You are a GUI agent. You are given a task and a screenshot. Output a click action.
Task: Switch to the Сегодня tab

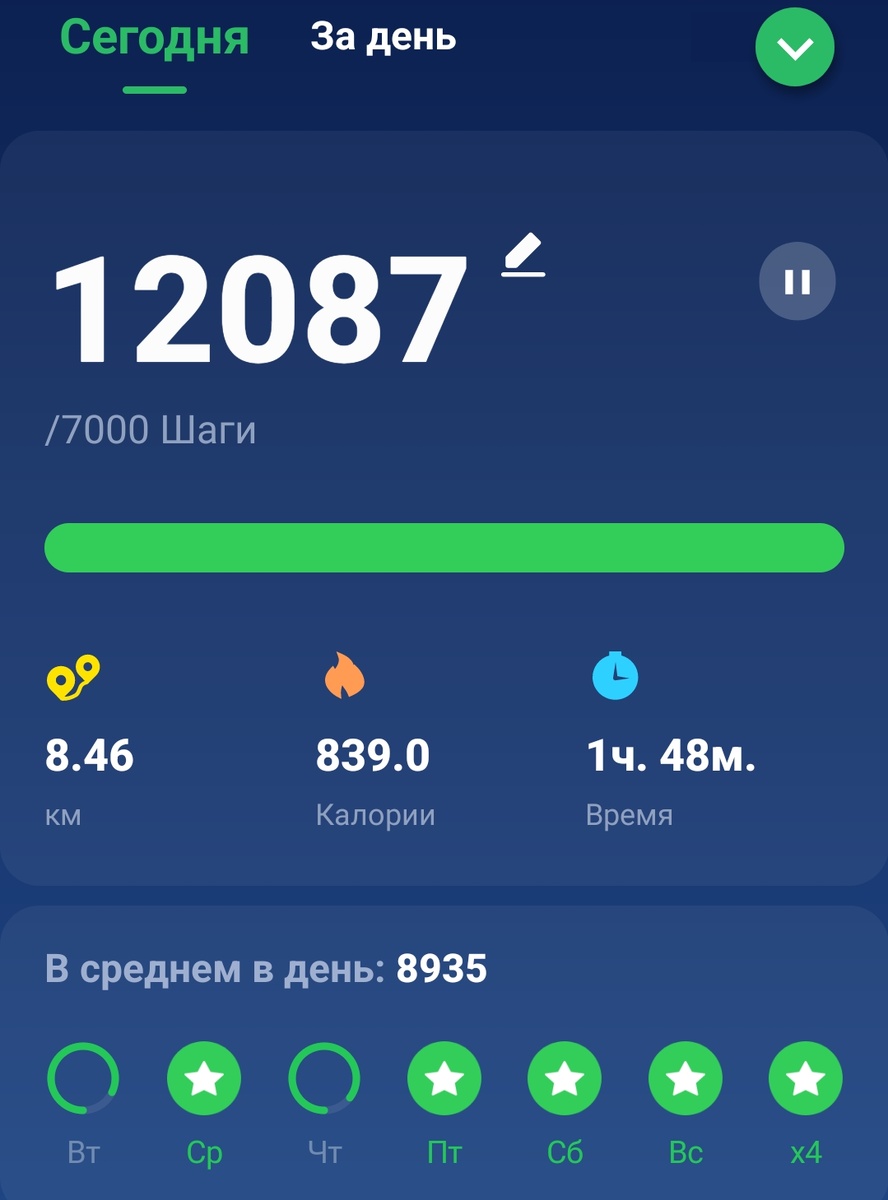point(151,40)
